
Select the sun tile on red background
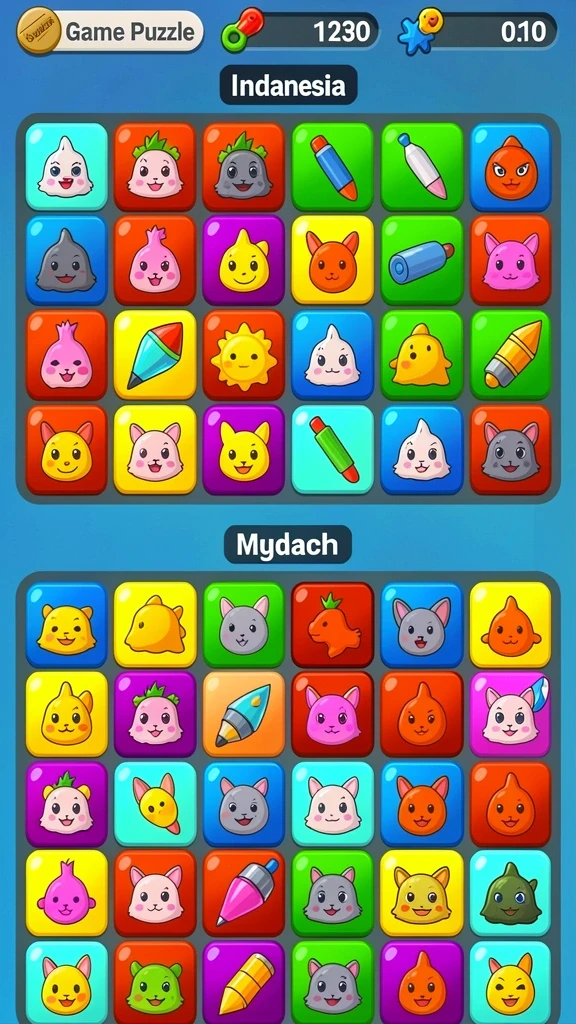244,355
